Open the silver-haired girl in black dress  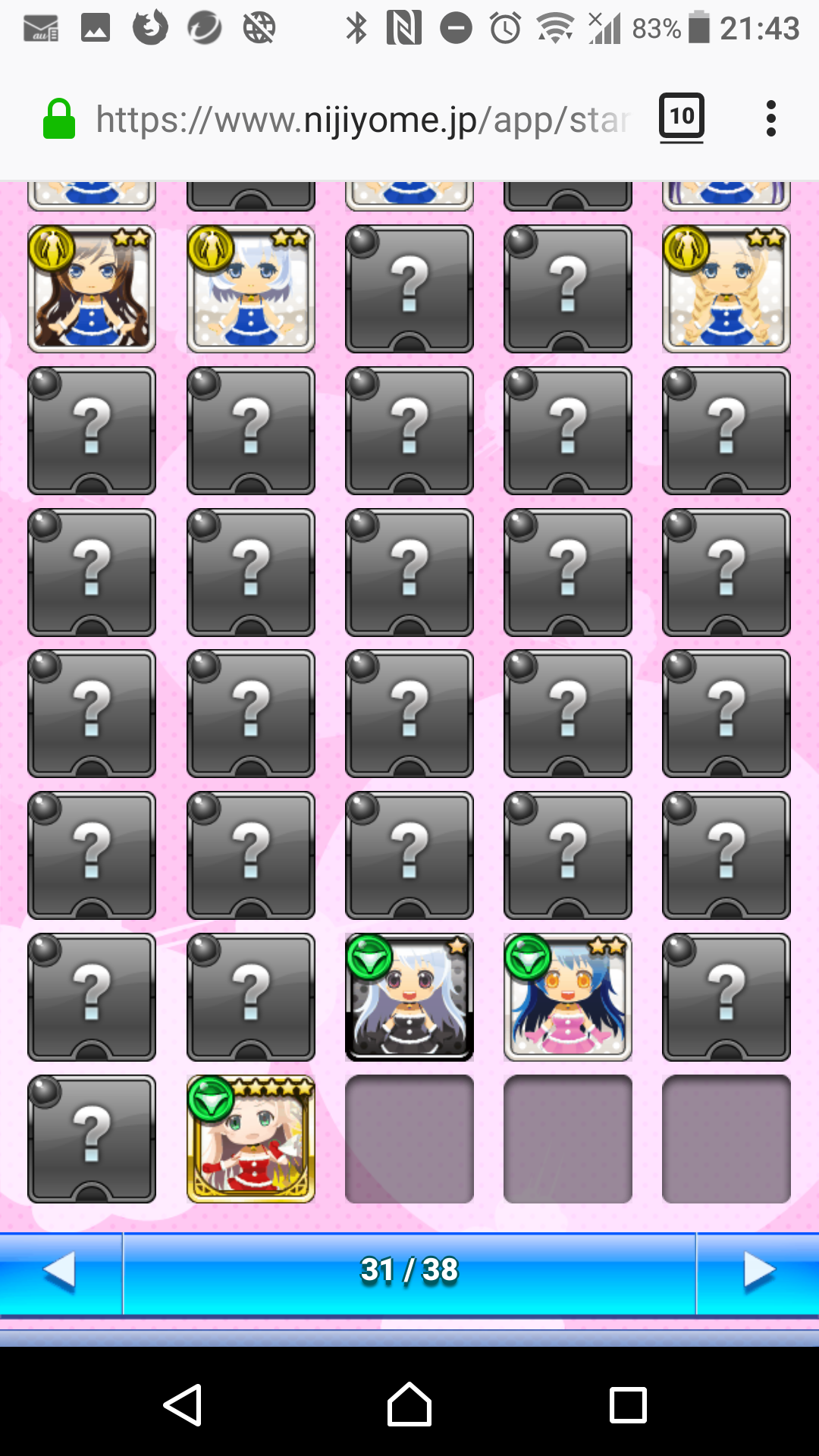tap(409, 997)
